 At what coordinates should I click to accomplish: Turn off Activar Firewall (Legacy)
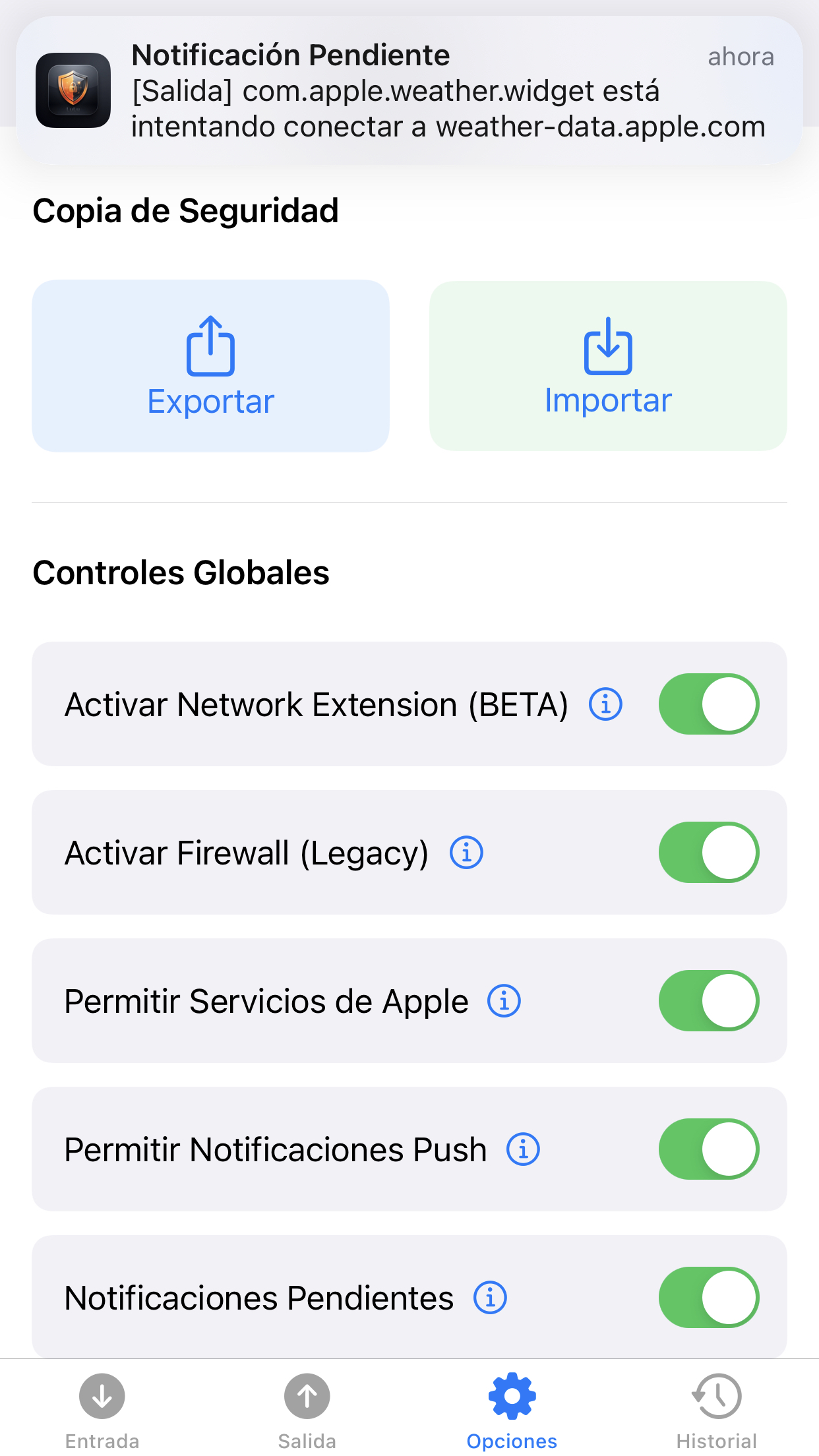pos(709,852)
